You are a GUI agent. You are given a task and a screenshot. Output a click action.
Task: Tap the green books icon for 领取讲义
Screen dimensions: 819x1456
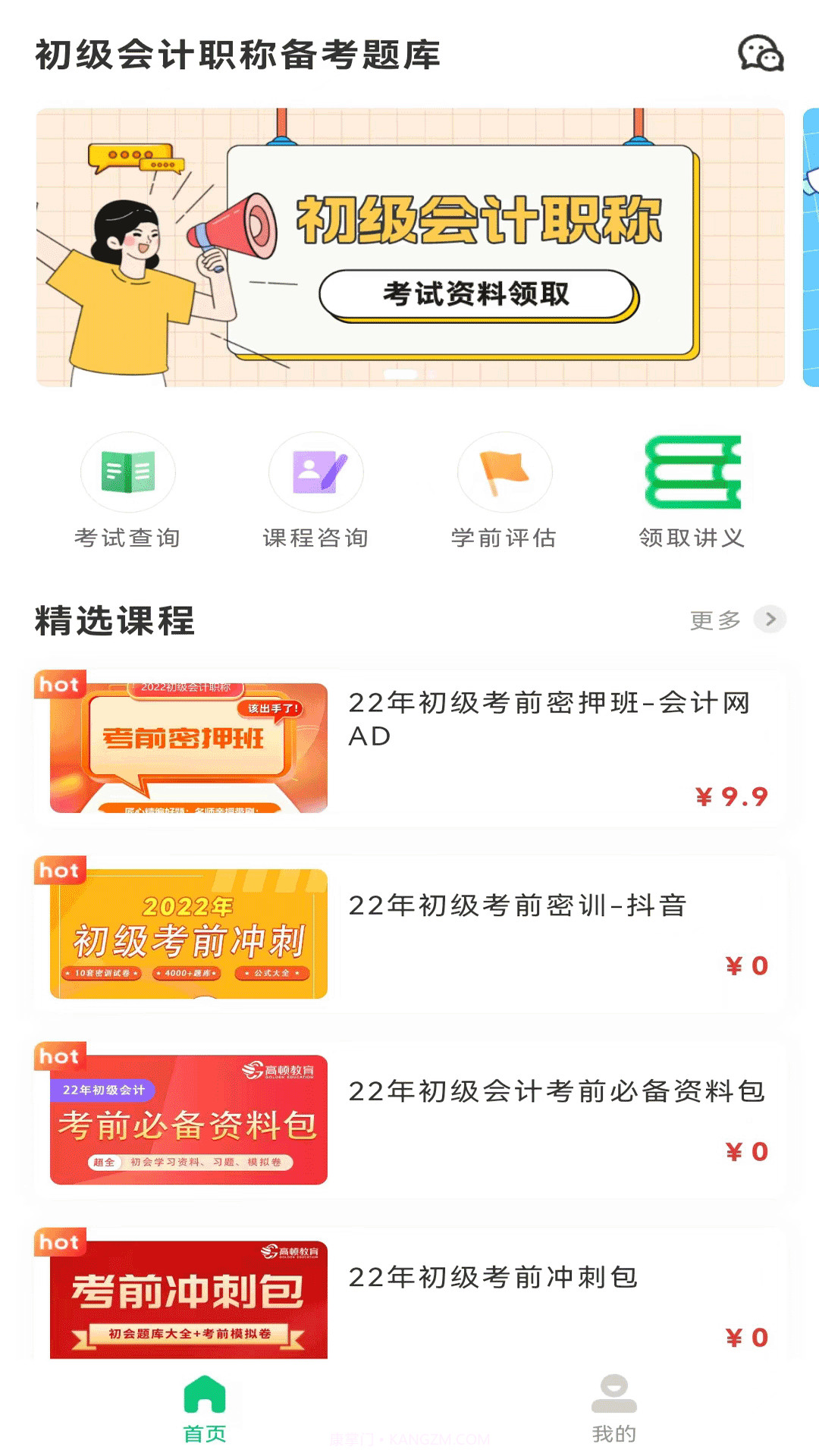click(693, 472)
